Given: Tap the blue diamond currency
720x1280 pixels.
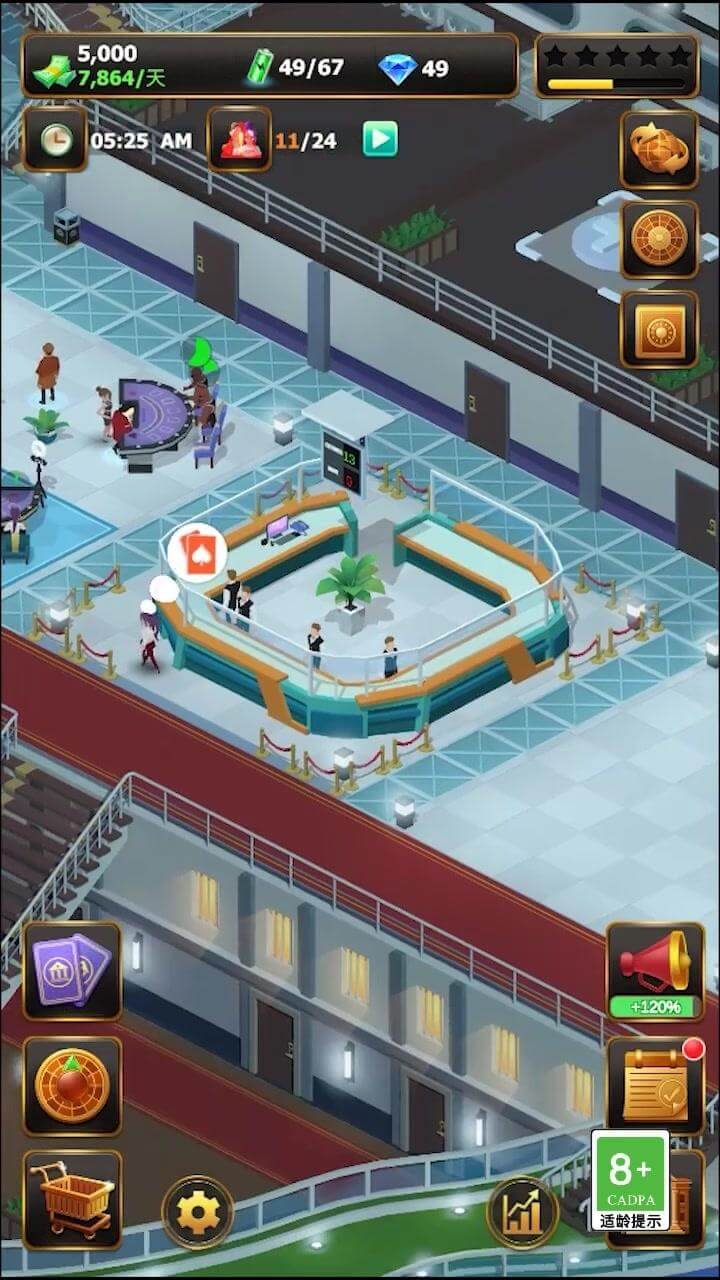Looking at the screenshot, I should [397, 69].
